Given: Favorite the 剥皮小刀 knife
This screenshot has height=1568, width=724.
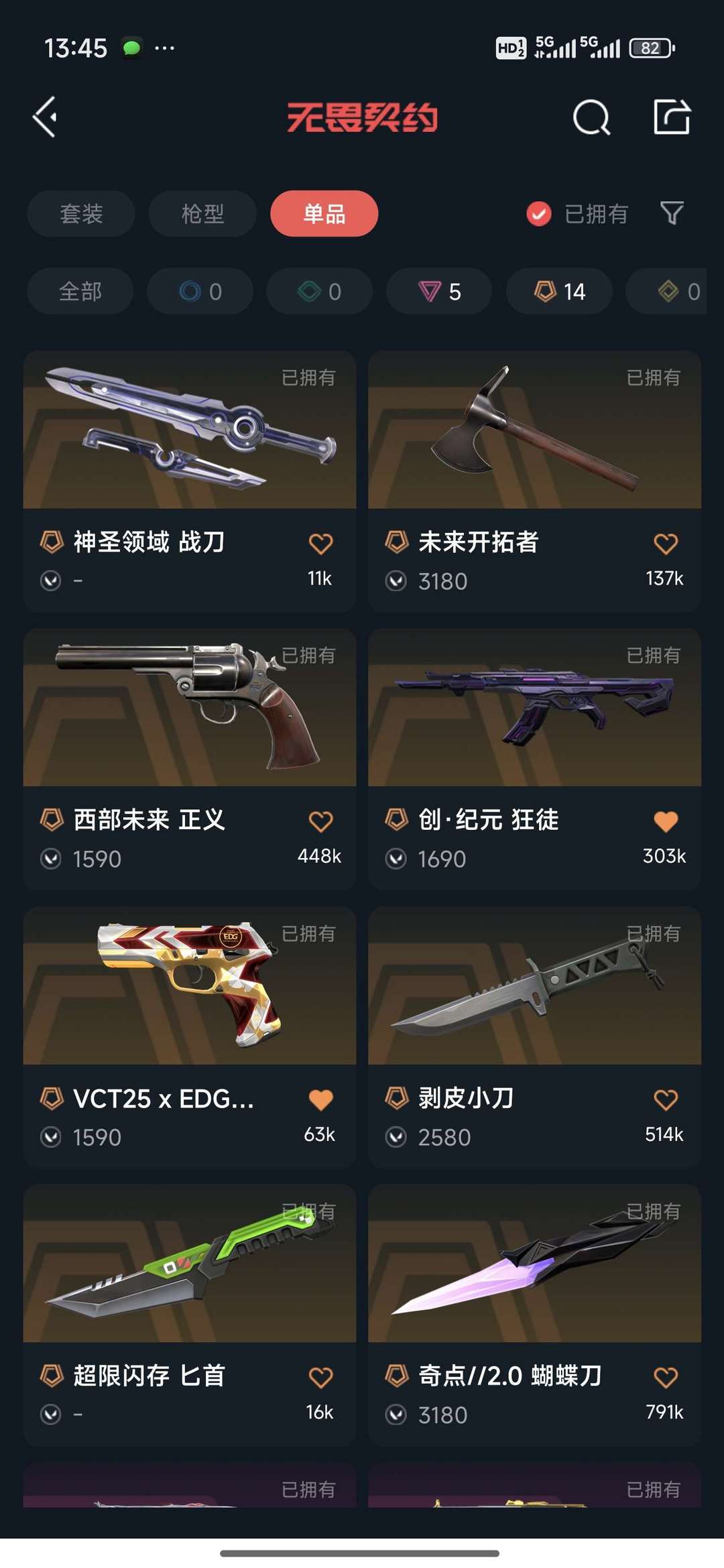Looking at the screenshot, I should point(666,1099).
